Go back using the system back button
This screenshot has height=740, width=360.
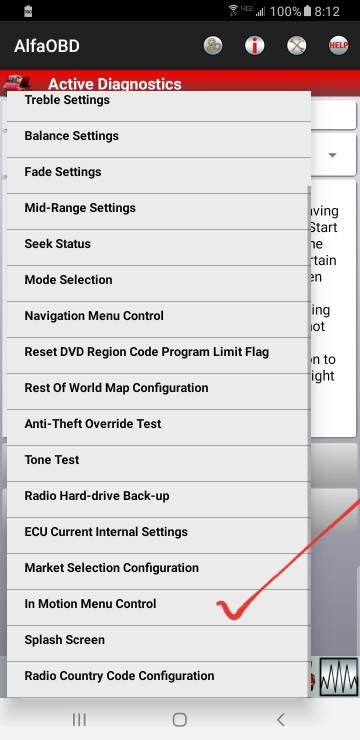(x=280, y=720)
